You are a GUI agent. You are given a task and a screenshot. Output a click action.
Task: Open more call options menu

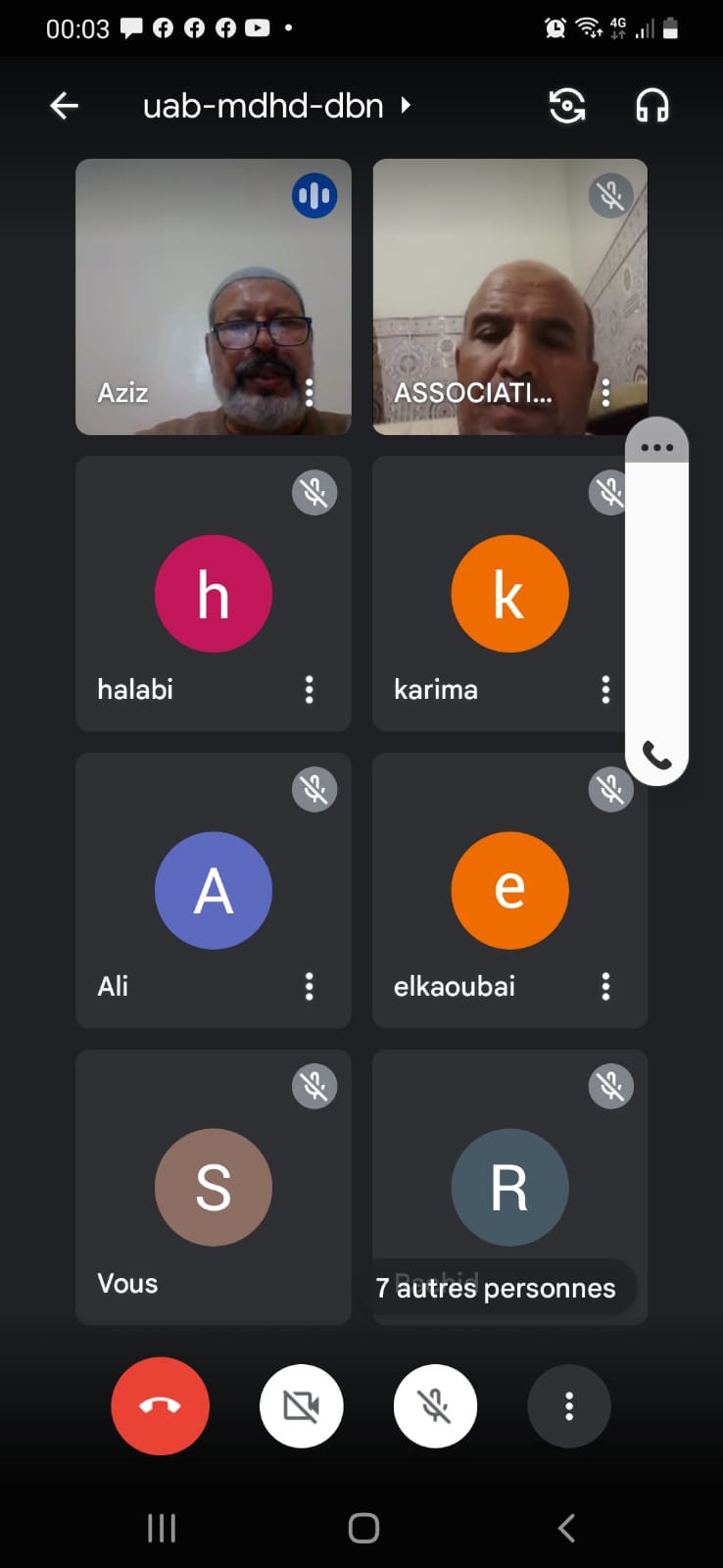click(x=569, y=1406)
